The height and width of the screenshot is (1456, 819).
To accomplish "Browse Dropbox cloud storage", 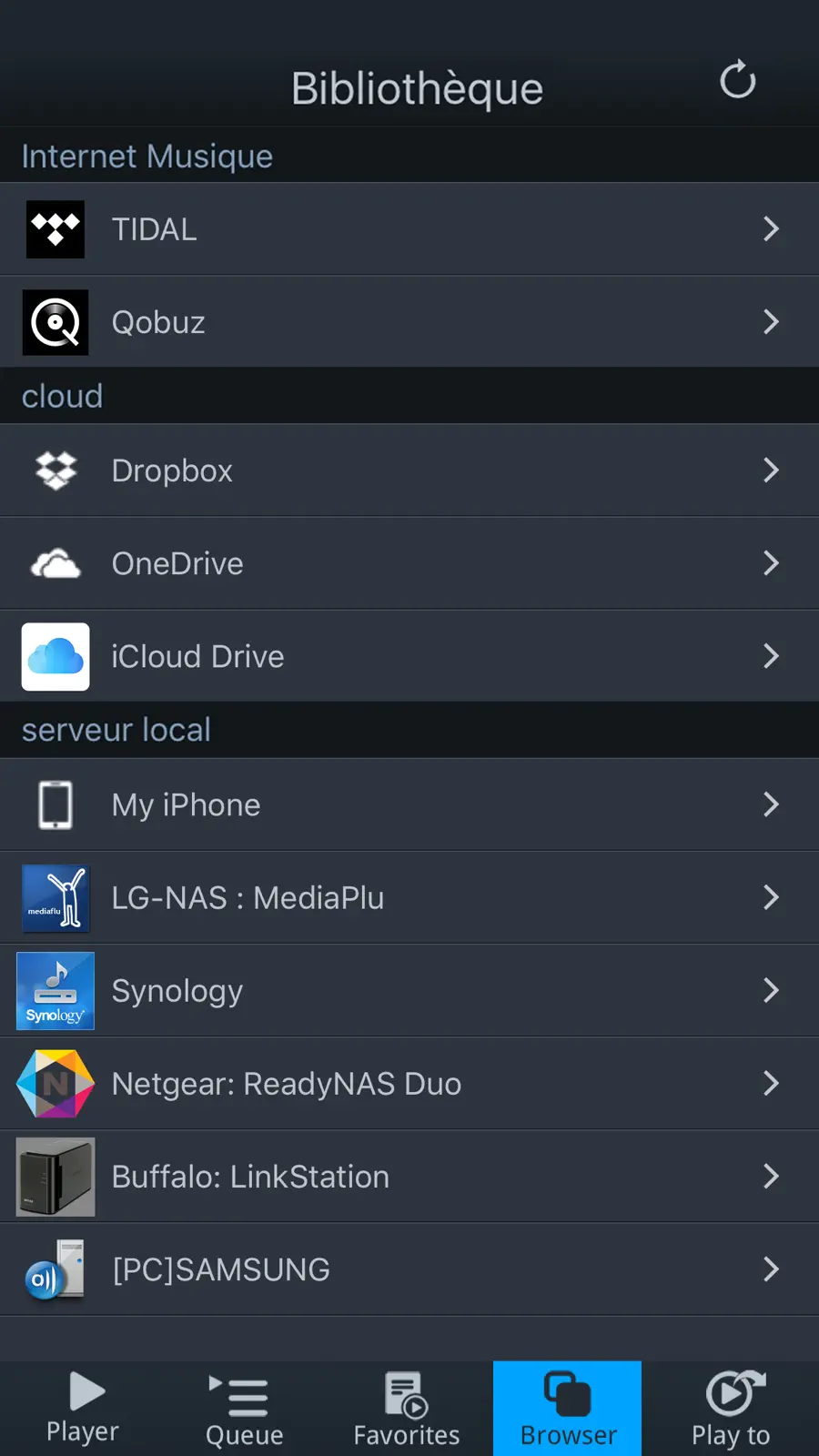I will tap(409, 470).
